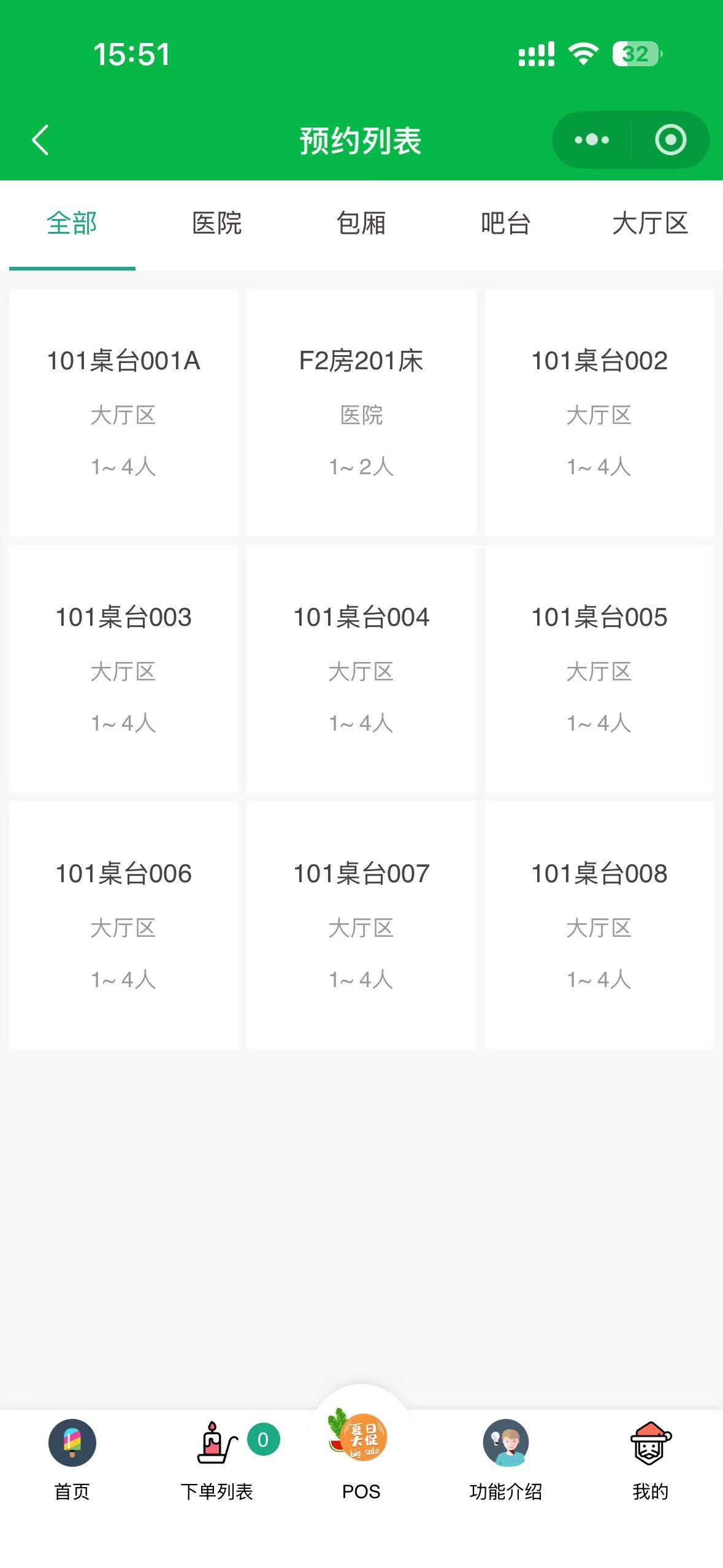The image size is (723, 1568).
Task: Open the 101桌台007 card
Action: (361, 925)
